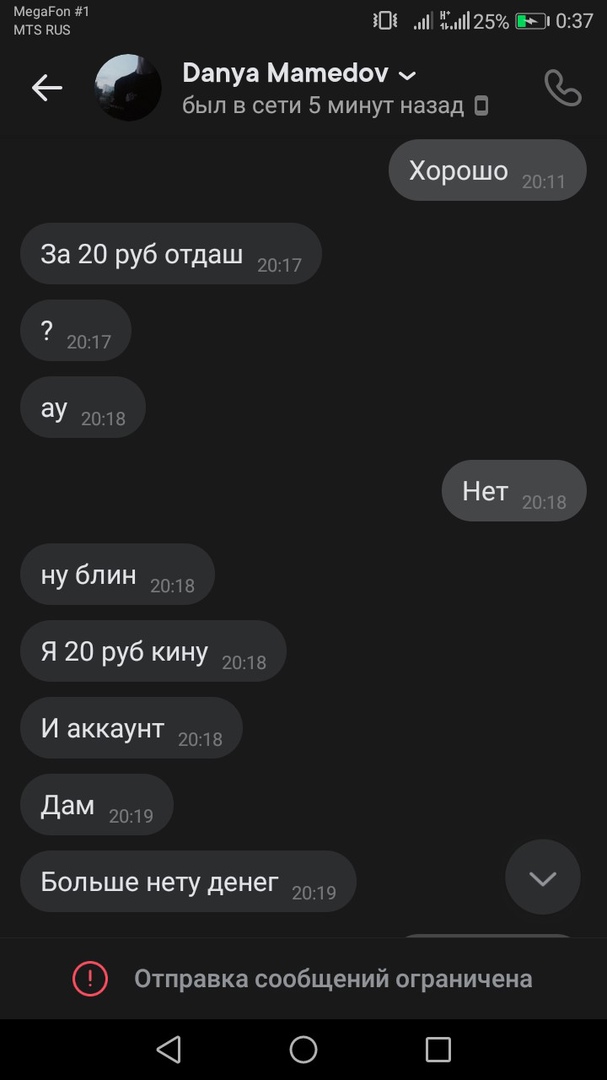Tap the Android home button
The image size is (607, 1080).
tap(303, 1049)
